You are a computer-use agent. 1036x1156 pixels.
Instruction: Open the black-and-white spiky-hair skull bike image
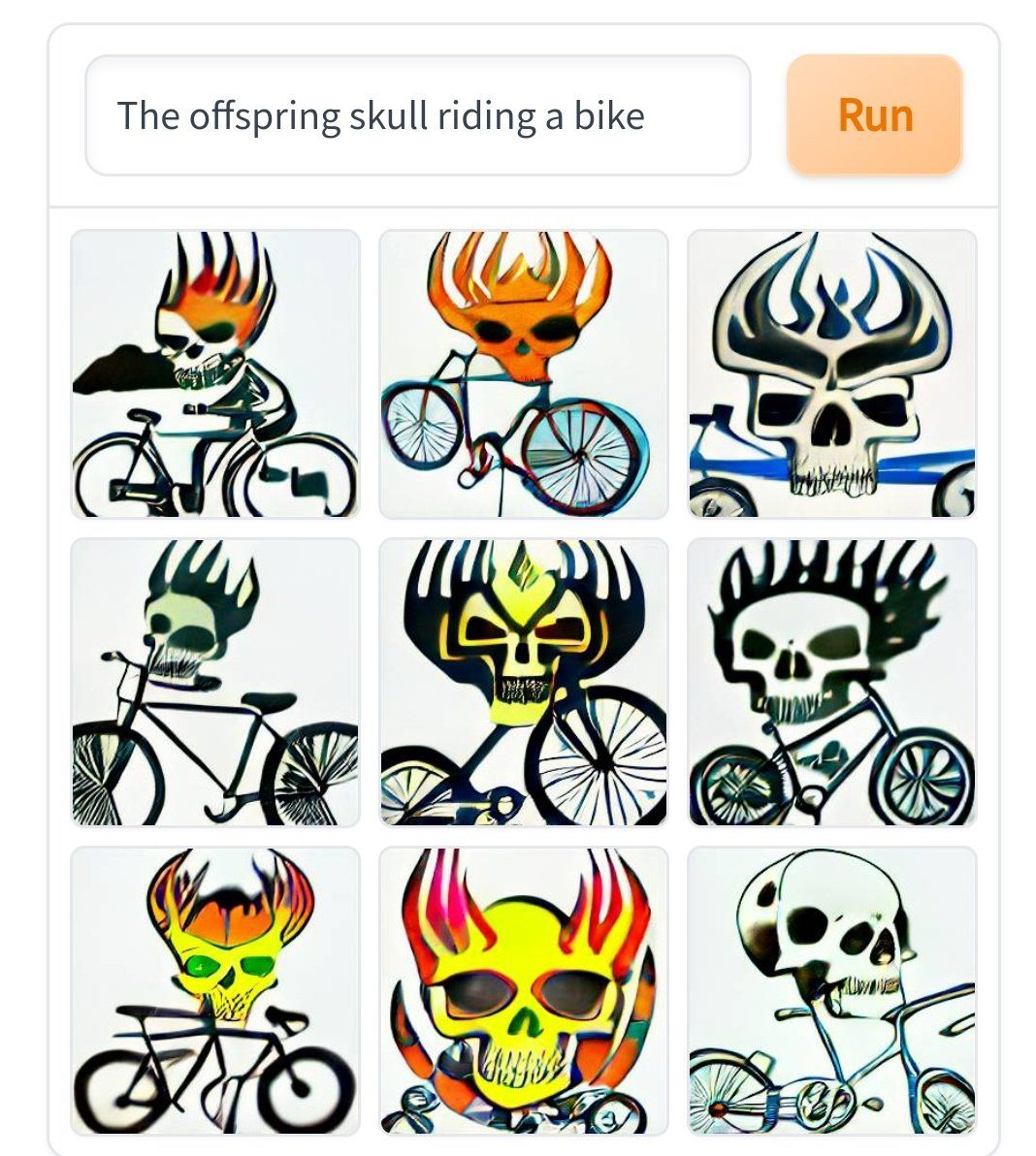831,683
